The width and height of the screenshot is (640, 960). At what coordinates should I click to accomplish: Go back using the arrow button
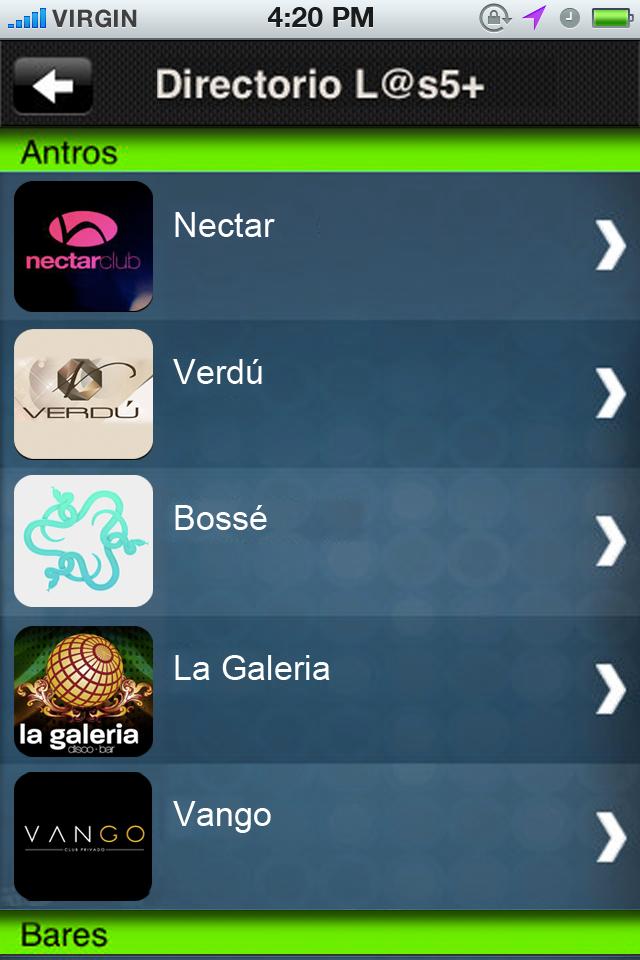click(x=53, y=85)
